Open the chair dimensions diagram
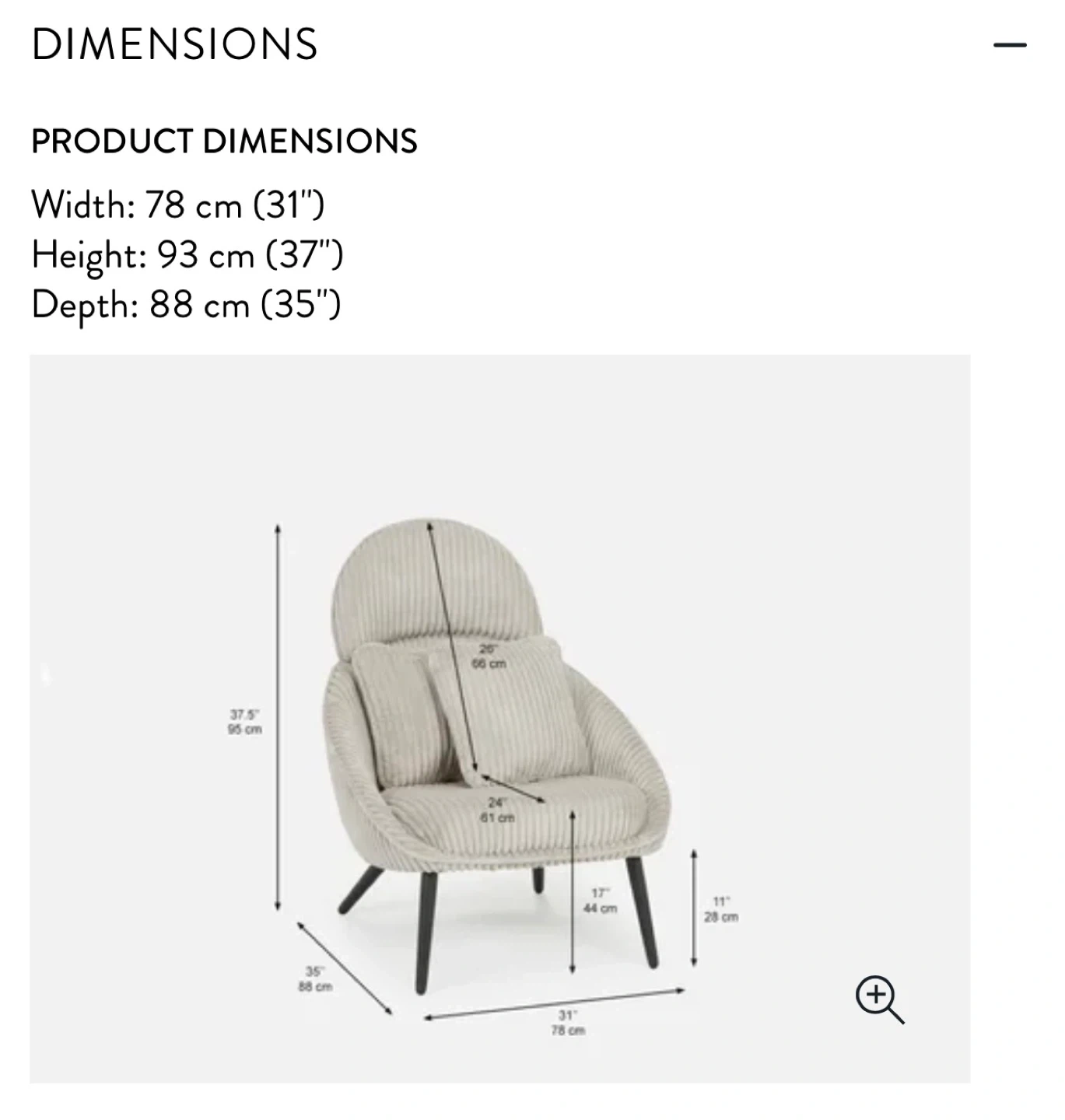 (499, 719)
